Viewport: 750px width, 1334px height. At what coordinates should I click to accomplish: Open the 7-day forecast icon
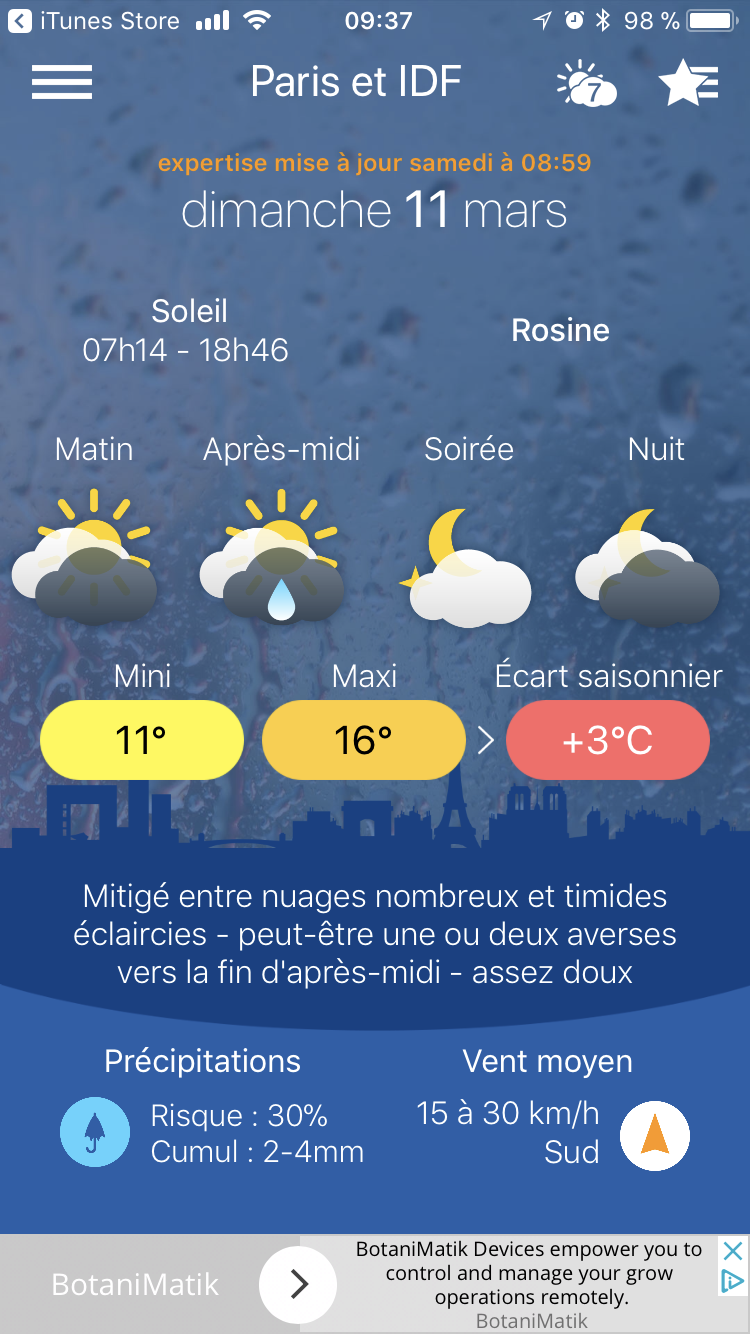tap(587, 83)
